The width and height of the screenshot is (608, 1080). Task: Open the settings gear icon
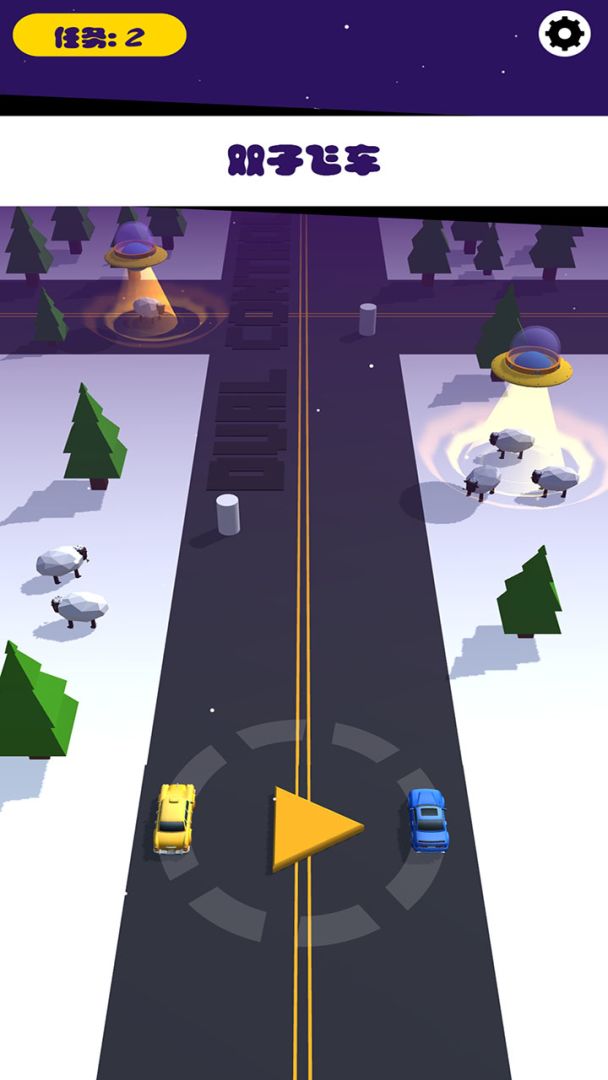565,35
